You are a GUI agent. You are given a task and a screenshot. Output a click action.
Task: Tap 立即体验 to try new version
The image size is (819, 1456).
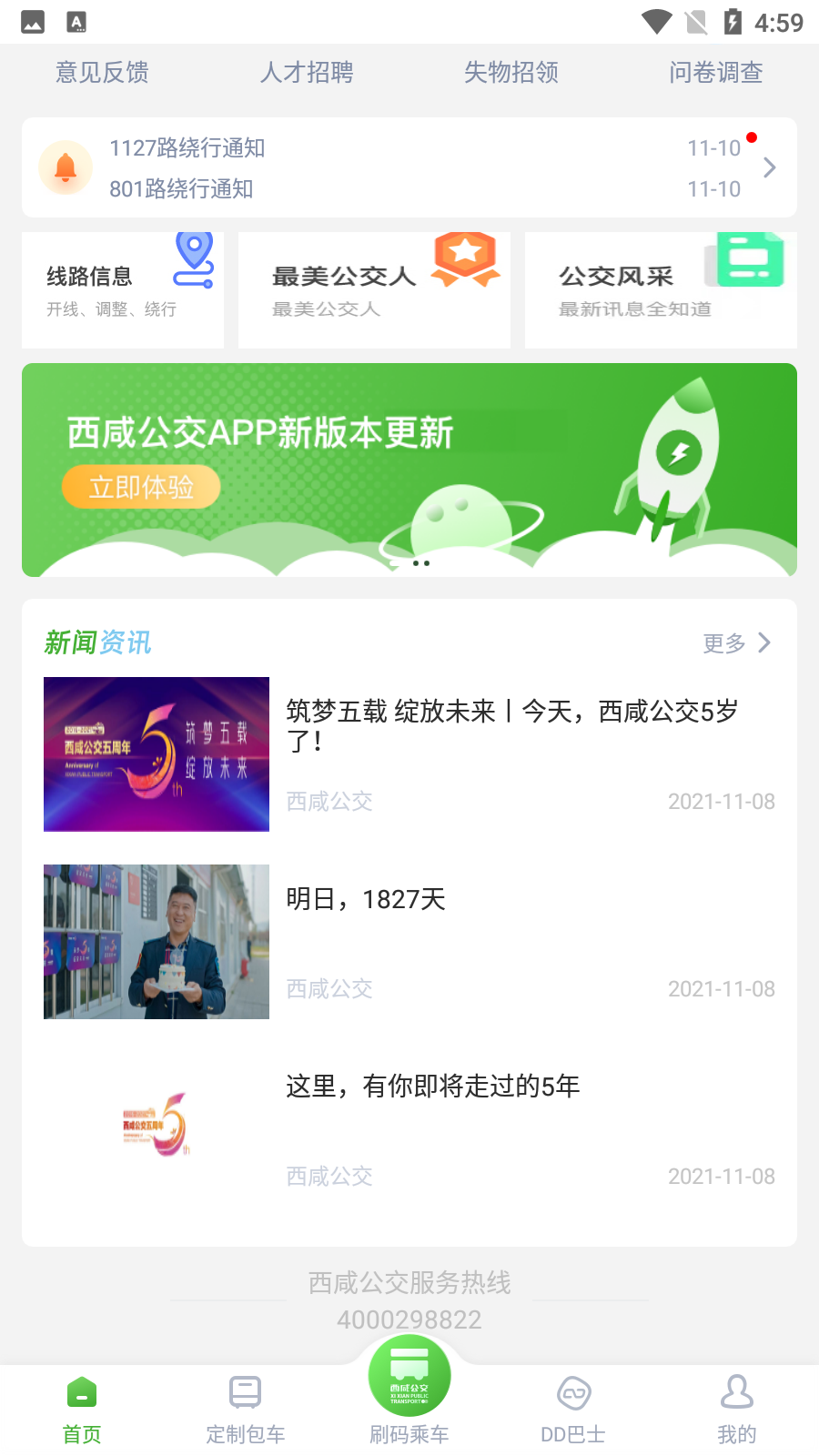(x=141, y=487)
